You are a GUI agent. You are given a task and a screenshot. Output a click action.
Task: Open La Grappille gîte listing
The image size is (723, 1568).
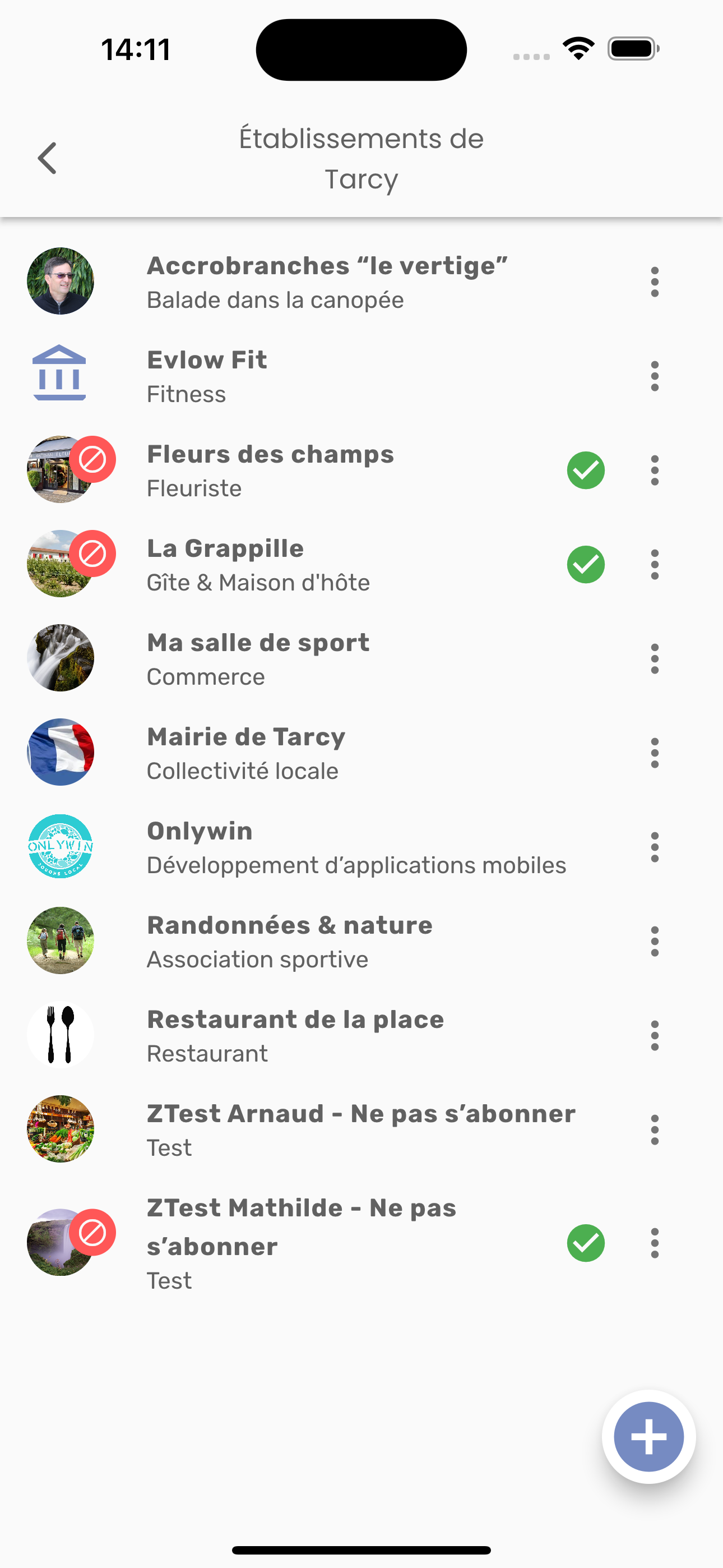tap(258, 565)
